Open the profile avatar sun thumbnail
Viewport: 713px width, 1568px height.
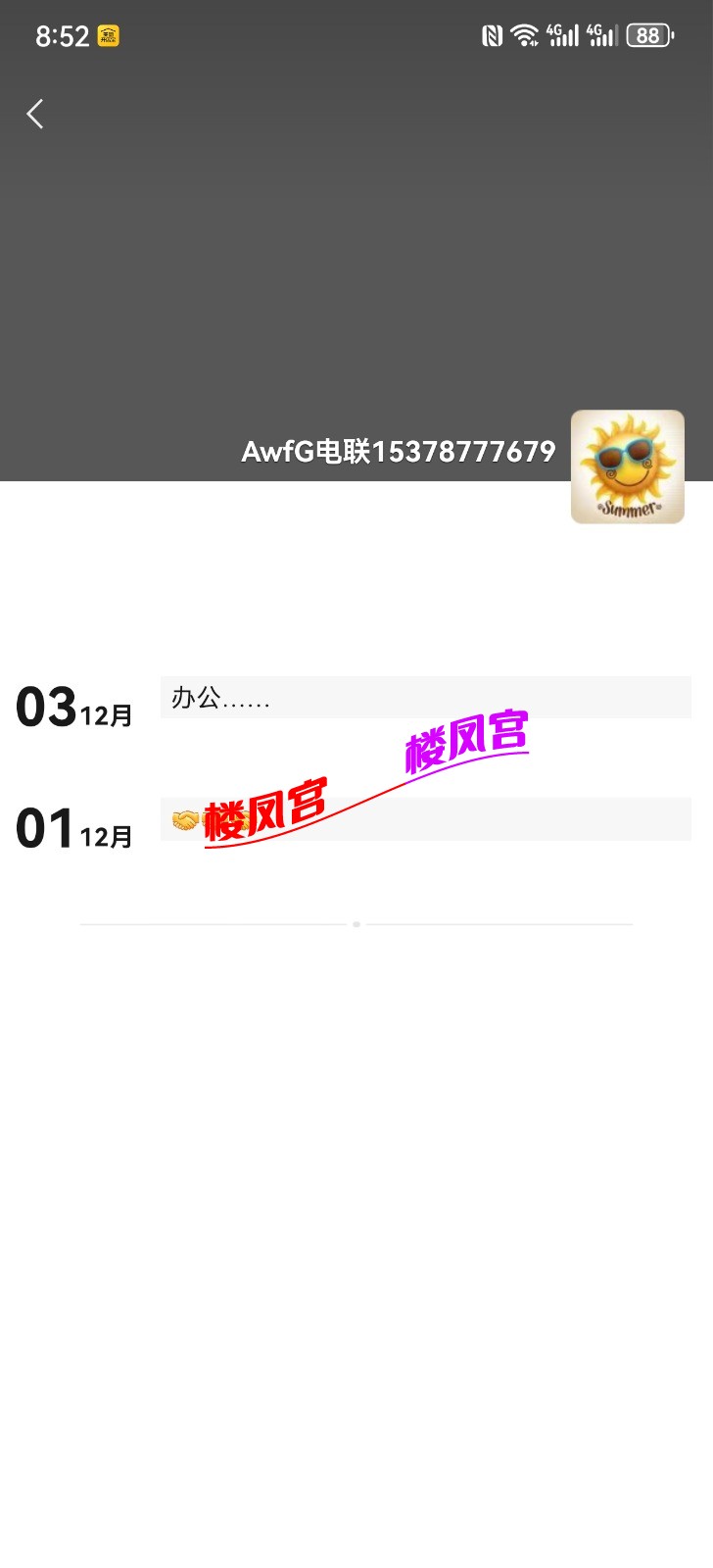[627, 466]
